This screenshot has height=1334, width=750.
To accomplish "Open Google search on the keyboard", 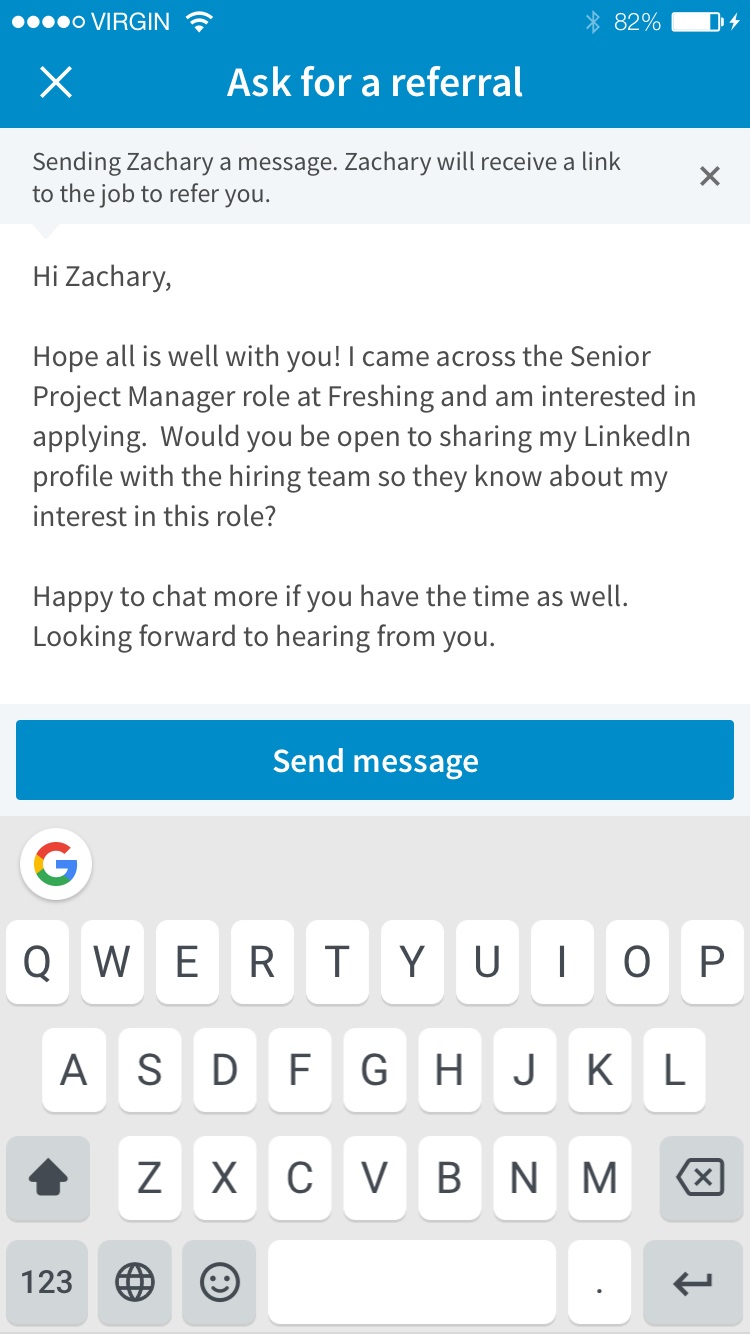I will tap(56, 865).
